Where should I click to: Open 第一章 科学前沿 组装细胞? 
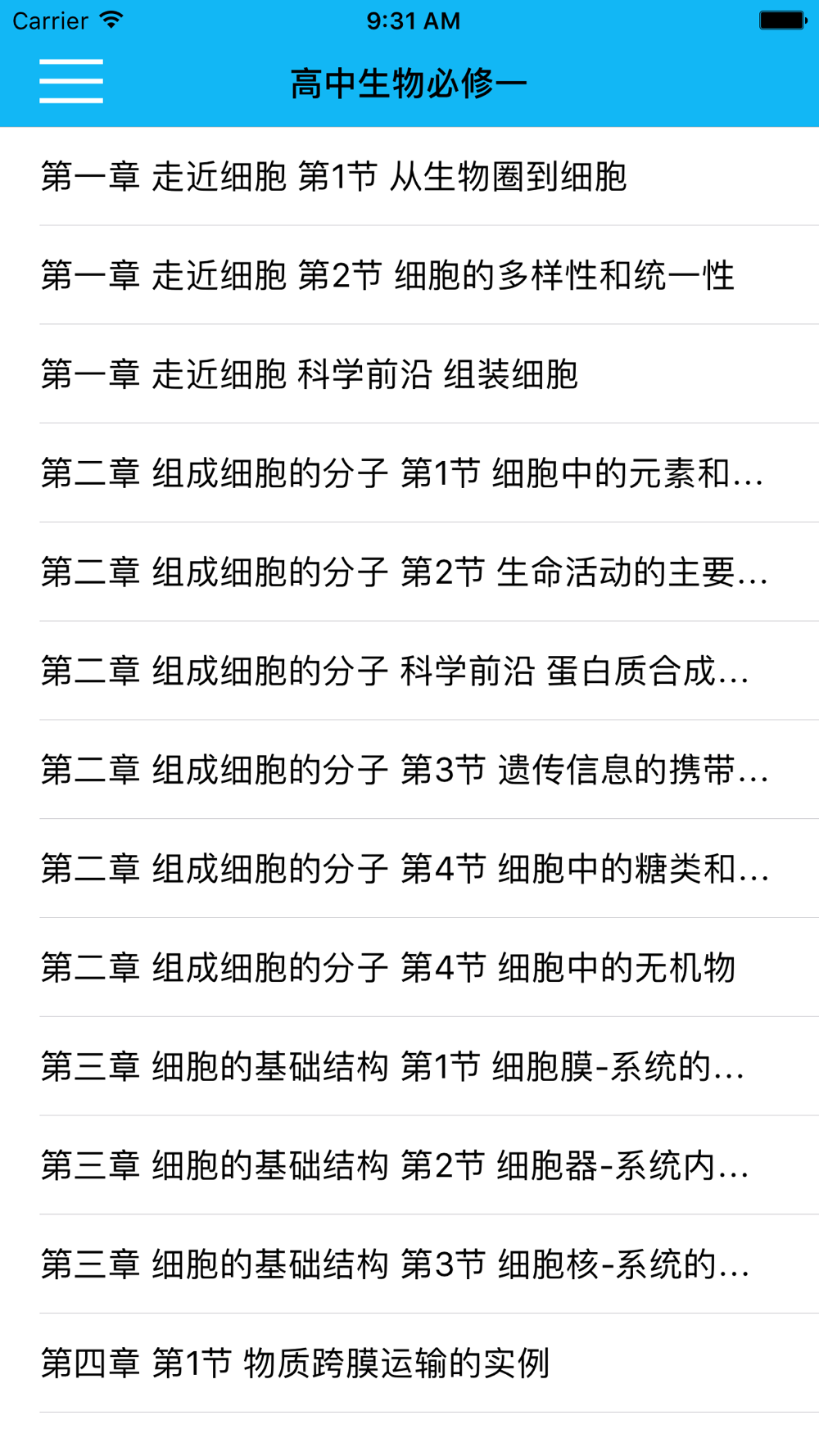(409, 374)
